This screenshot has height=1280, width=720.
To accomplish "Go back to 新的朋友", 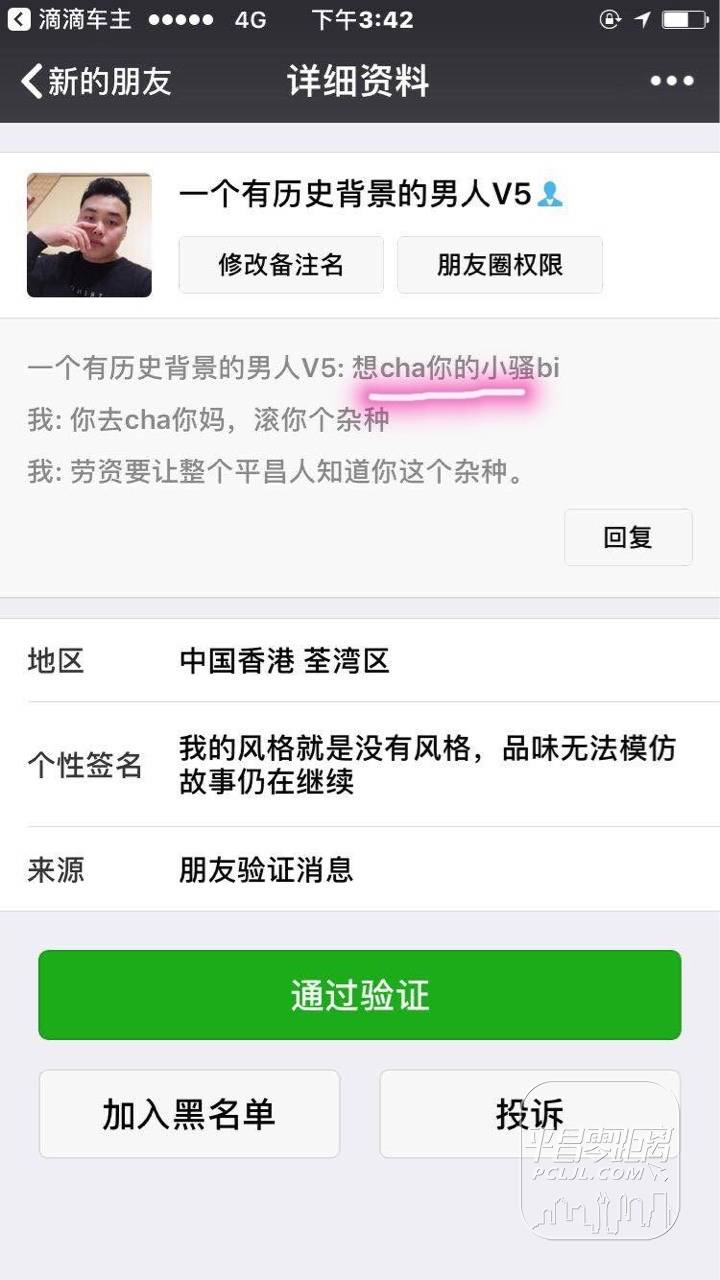I will coord(95,81).
